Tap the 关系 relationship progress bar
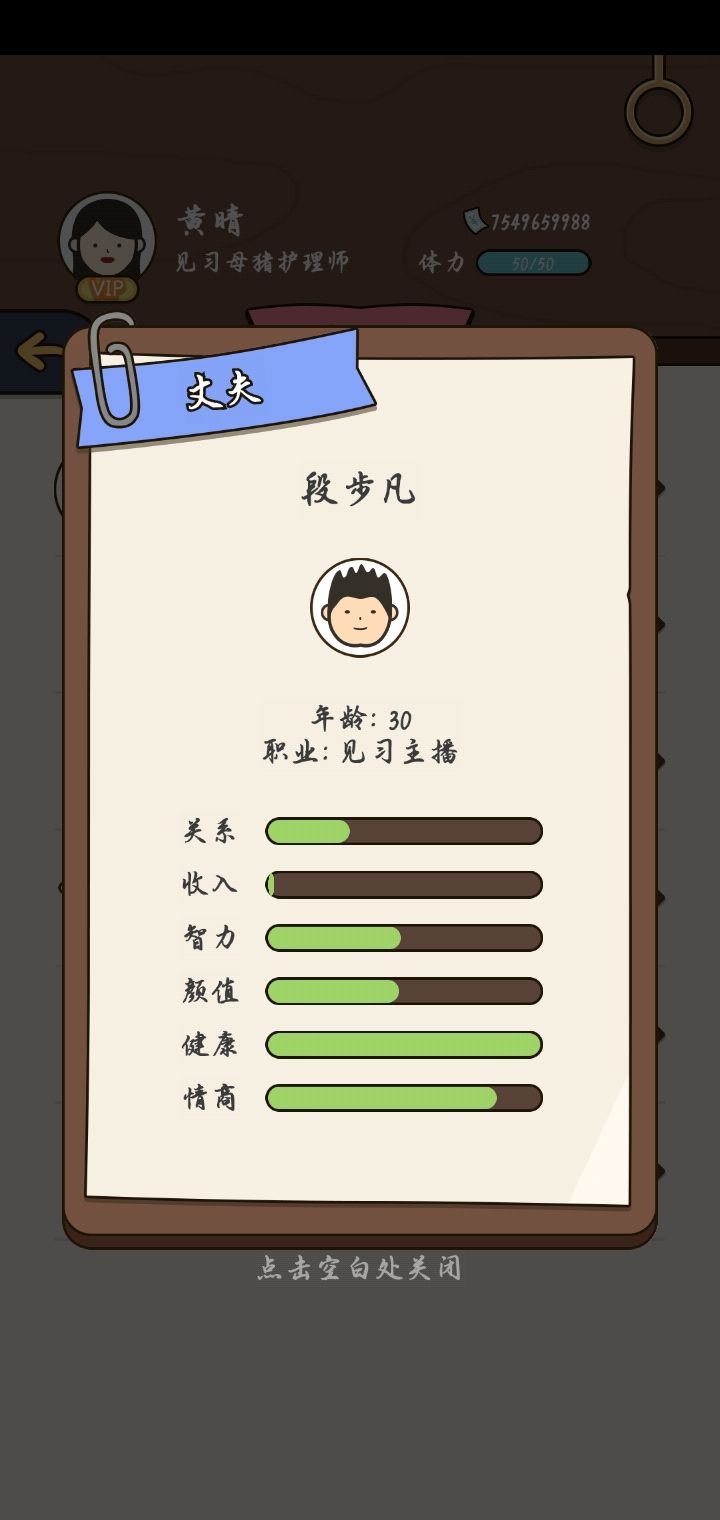 [x=403, y=831]
